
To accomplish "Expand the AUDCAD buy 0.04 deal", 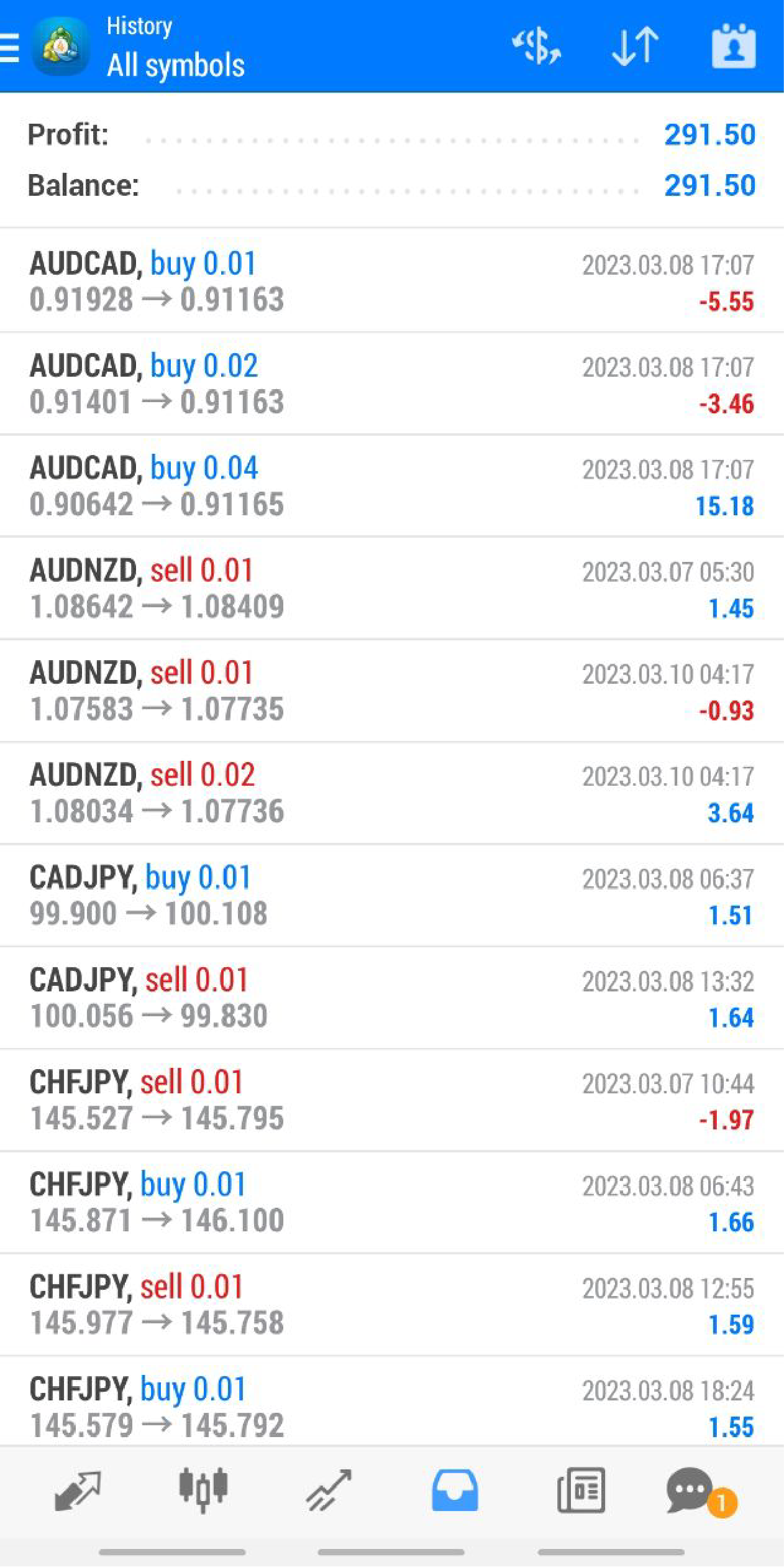I will 391,486.
